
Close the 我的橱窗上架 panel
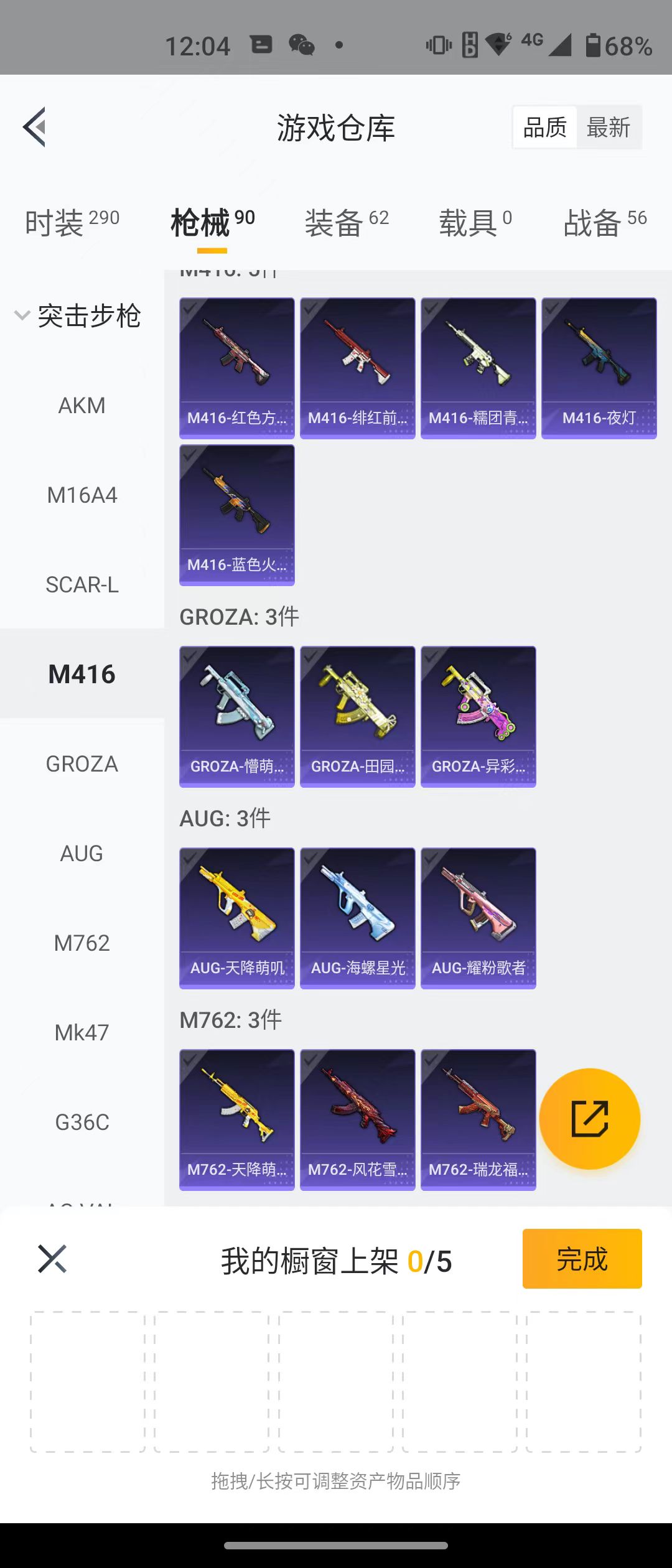click(x=52, y=1259)
